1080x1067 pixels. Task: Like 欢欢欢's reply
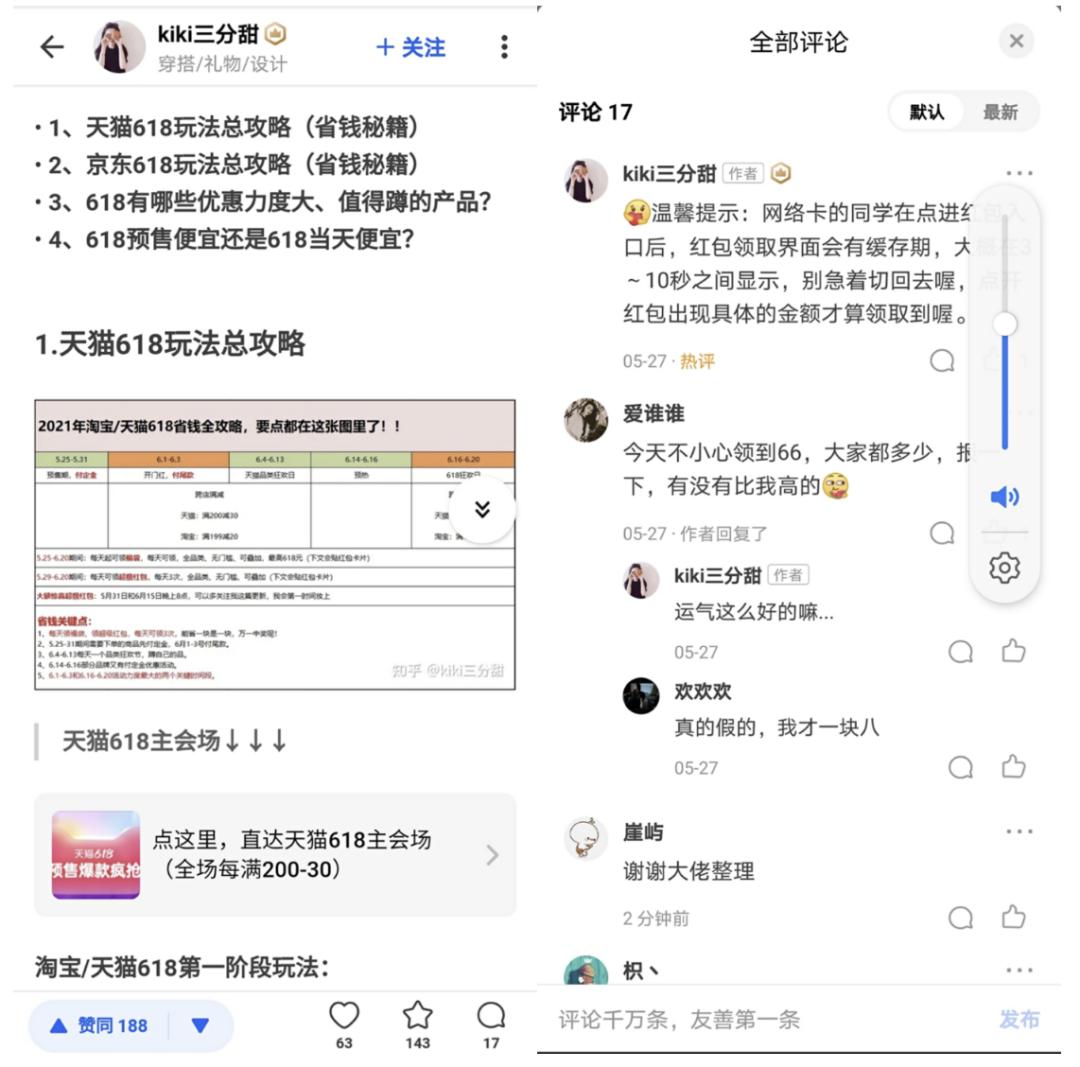click(x=1013, y=766)
